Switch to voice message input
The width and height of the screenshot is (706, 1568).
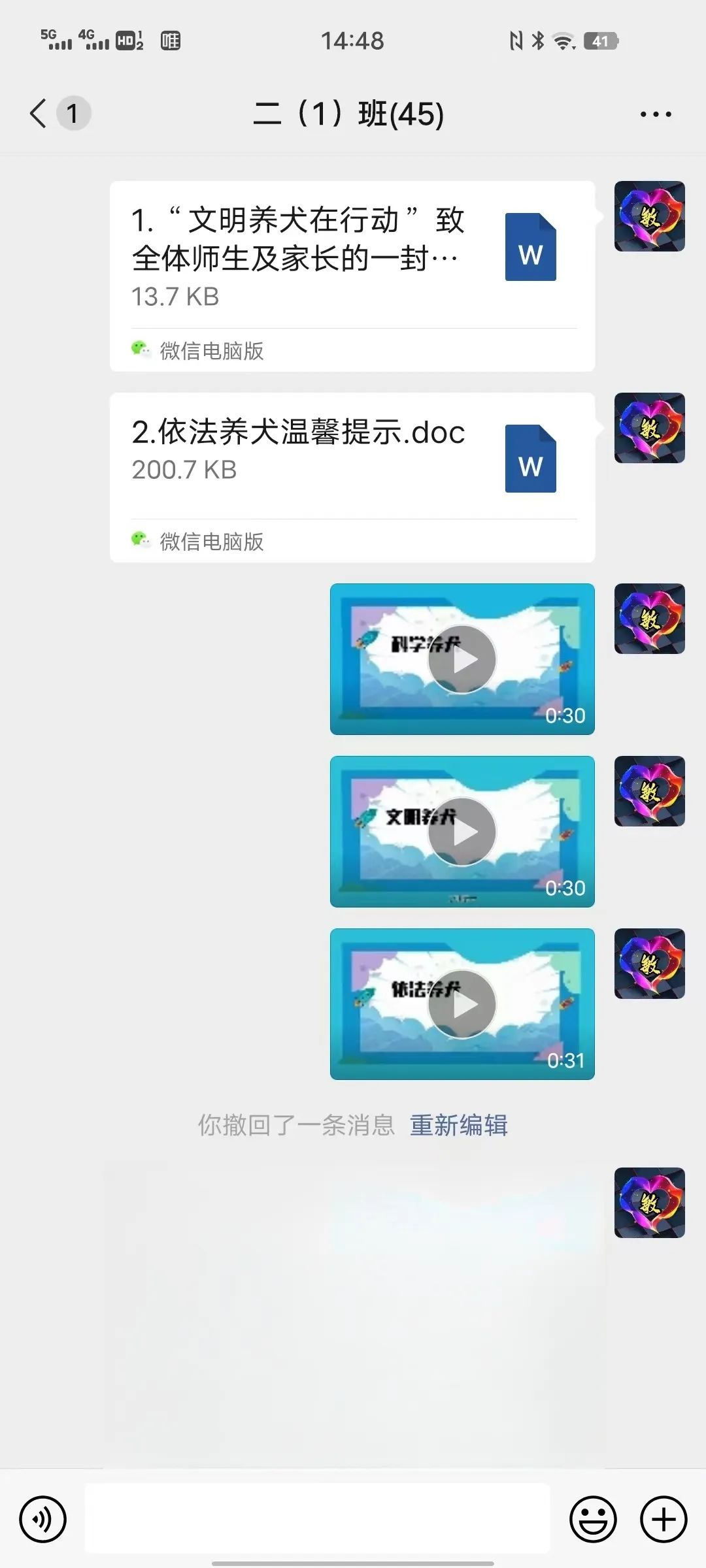(43, 1519)
